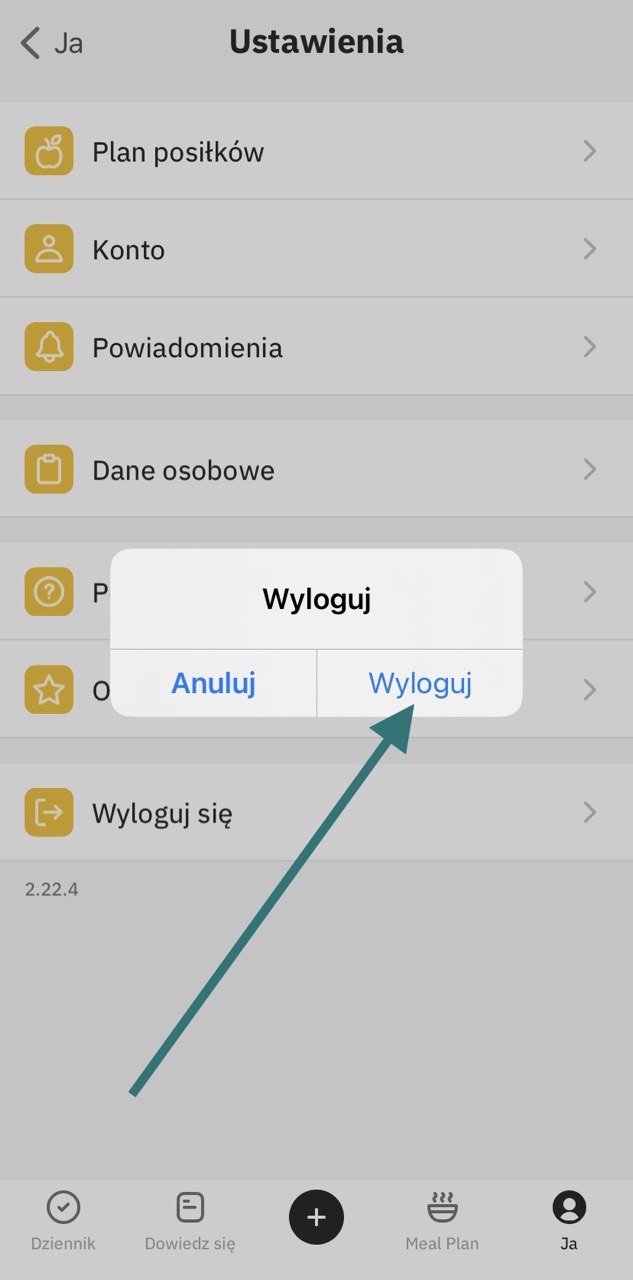Open Powiadomienia settings
The height and width of the screenshot is (1280, 633).
(316, 348)
